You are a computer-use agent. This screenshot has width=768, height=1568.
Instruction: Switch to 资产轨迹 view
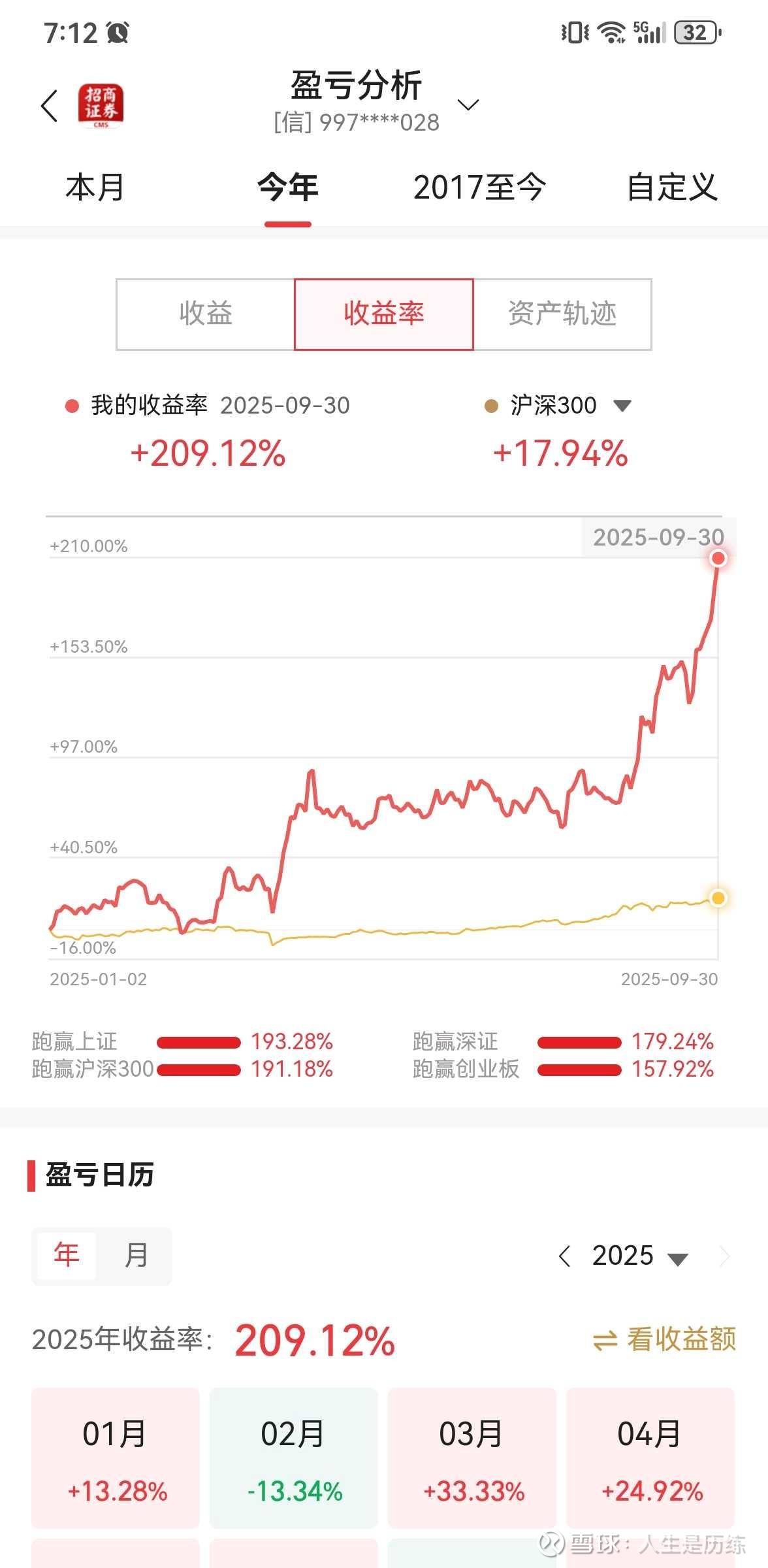(x=562, y=314)
